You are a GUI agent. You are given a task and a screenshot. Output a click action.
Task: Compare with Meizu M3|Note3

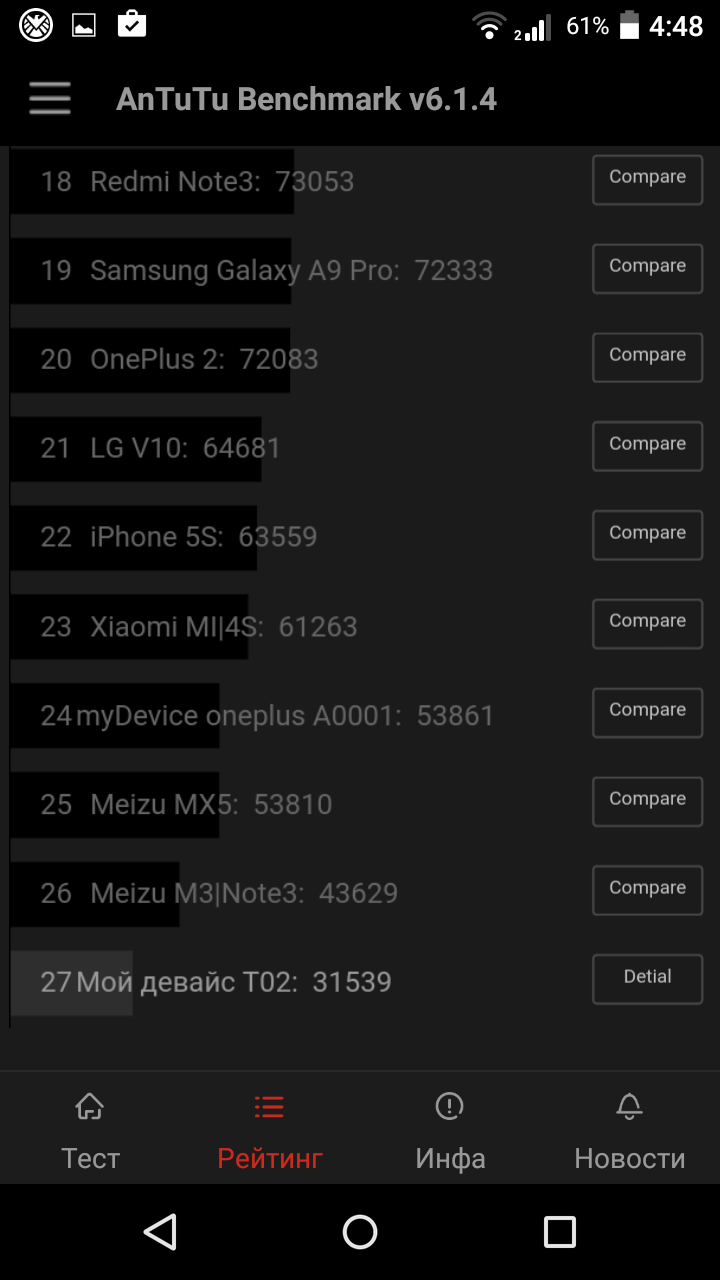(647, 890)
